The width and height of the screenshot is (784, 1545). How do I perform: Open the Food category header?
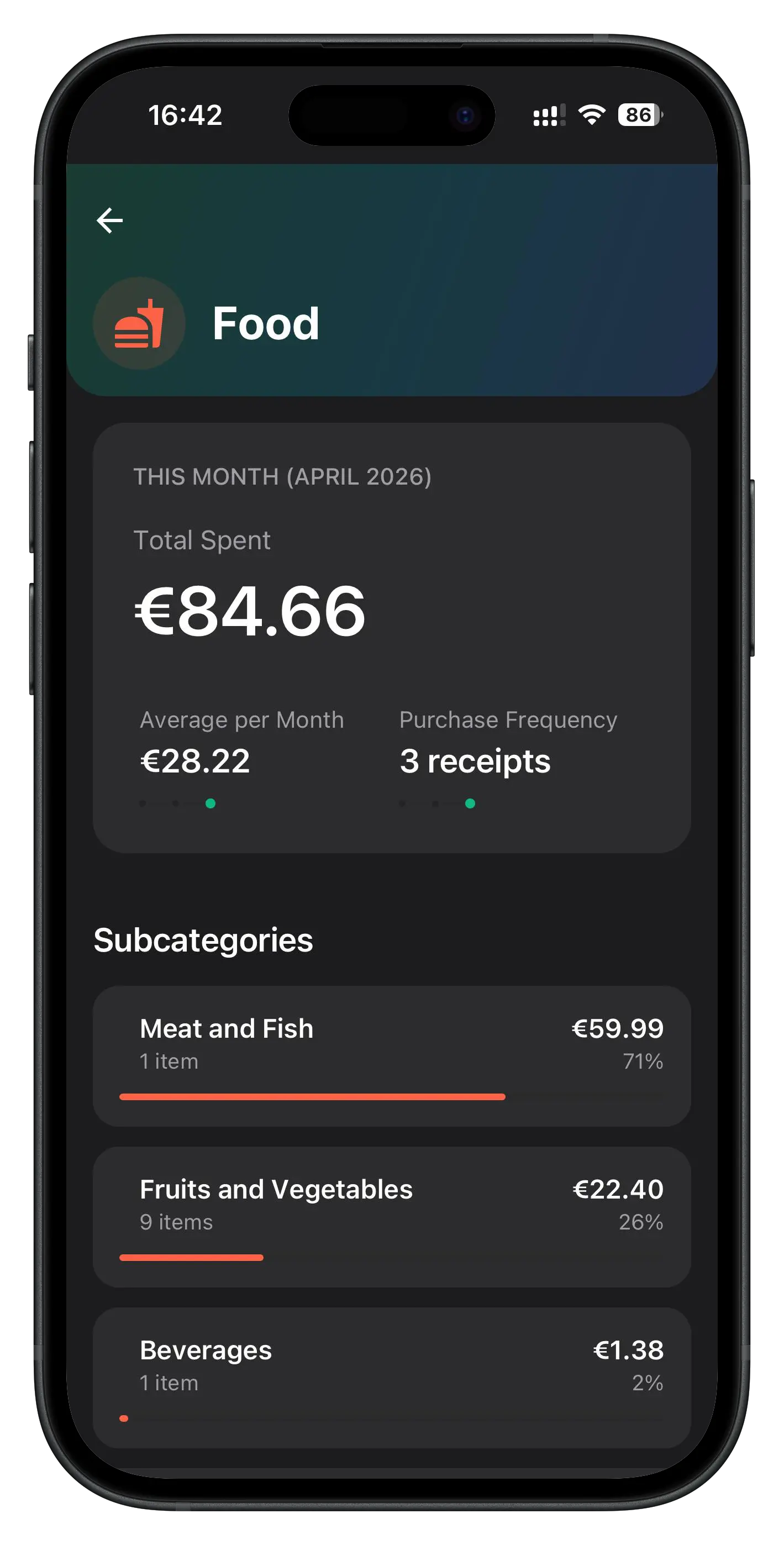point(266,324)
